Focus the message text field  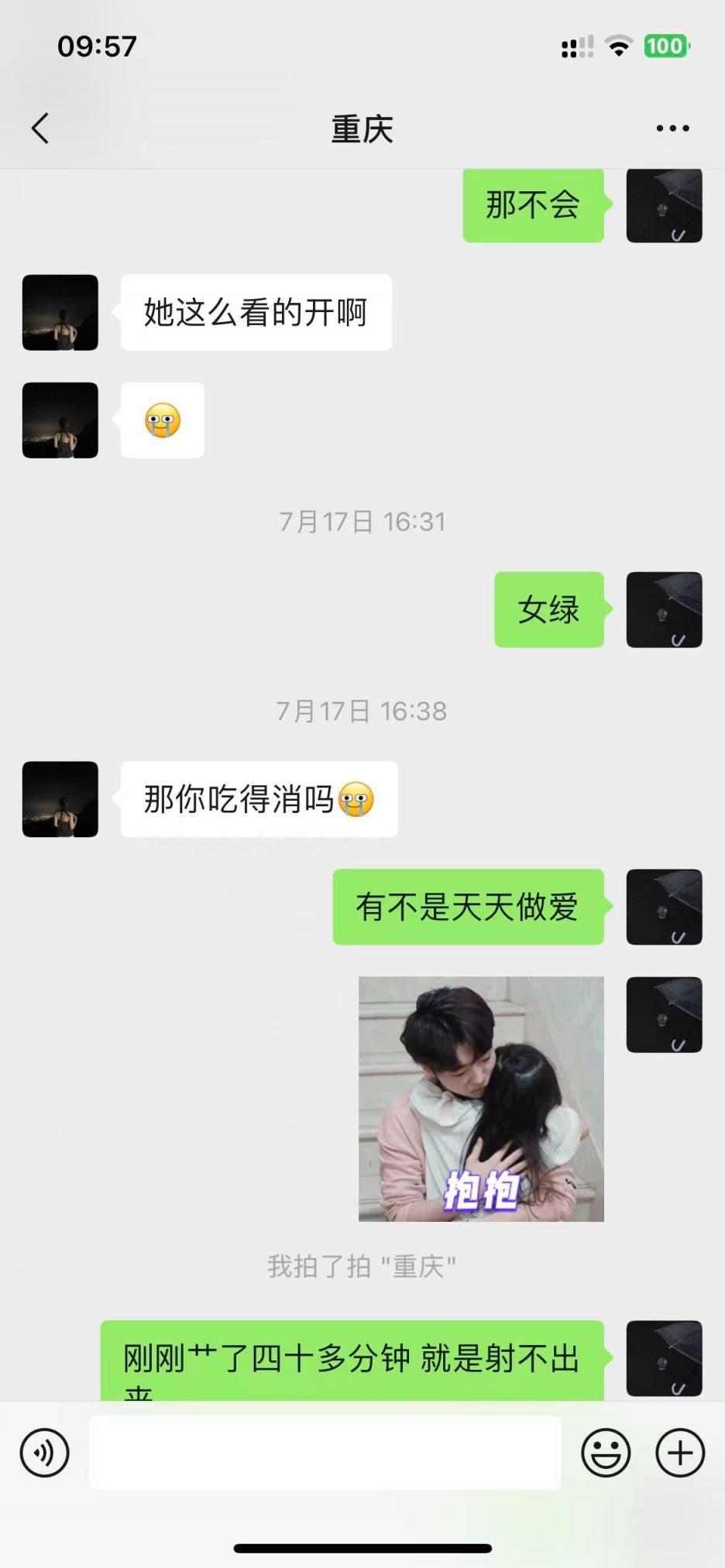(325, 1453)
